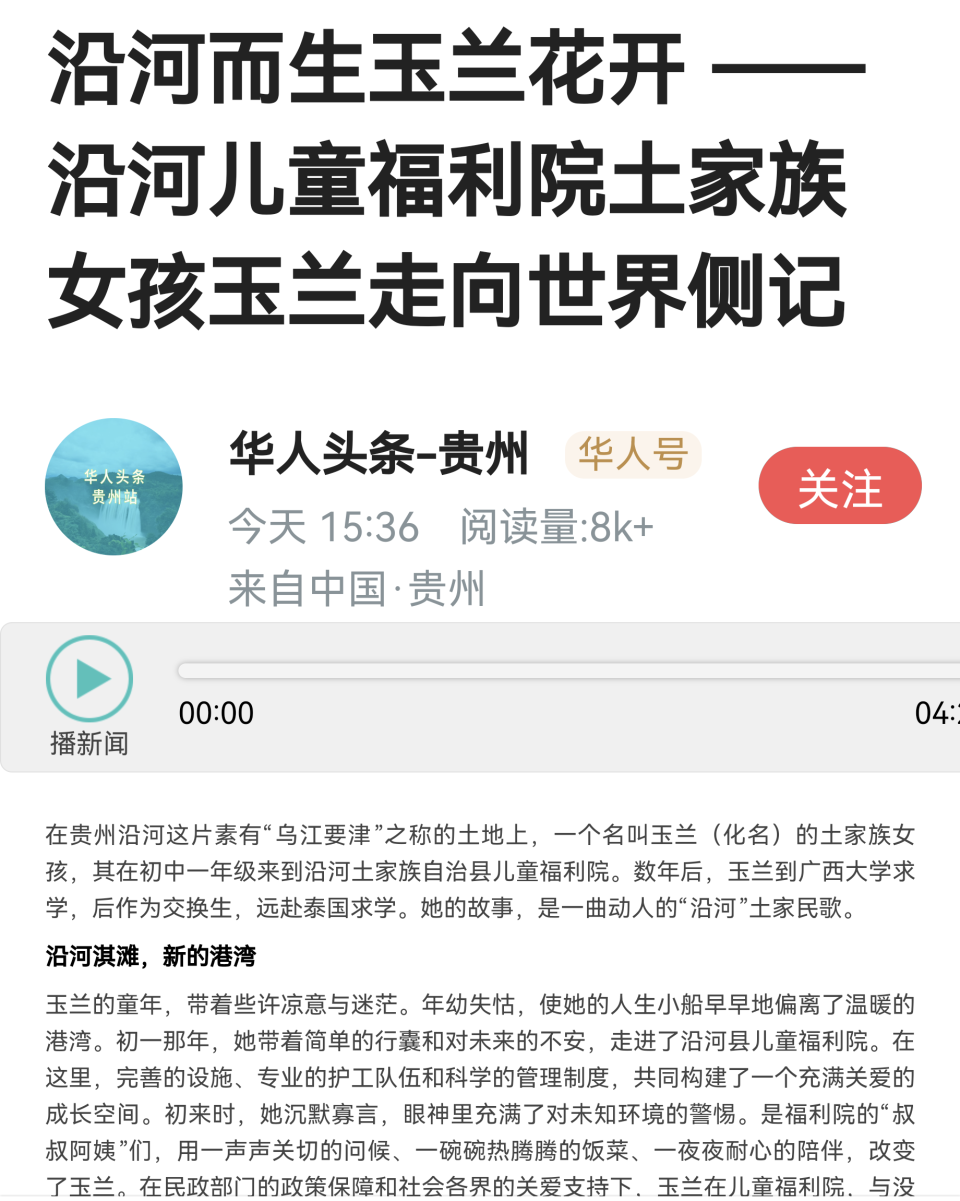Click the 04: duration label on the right
Screen dimensions: 960x1201
coord(938,713)
